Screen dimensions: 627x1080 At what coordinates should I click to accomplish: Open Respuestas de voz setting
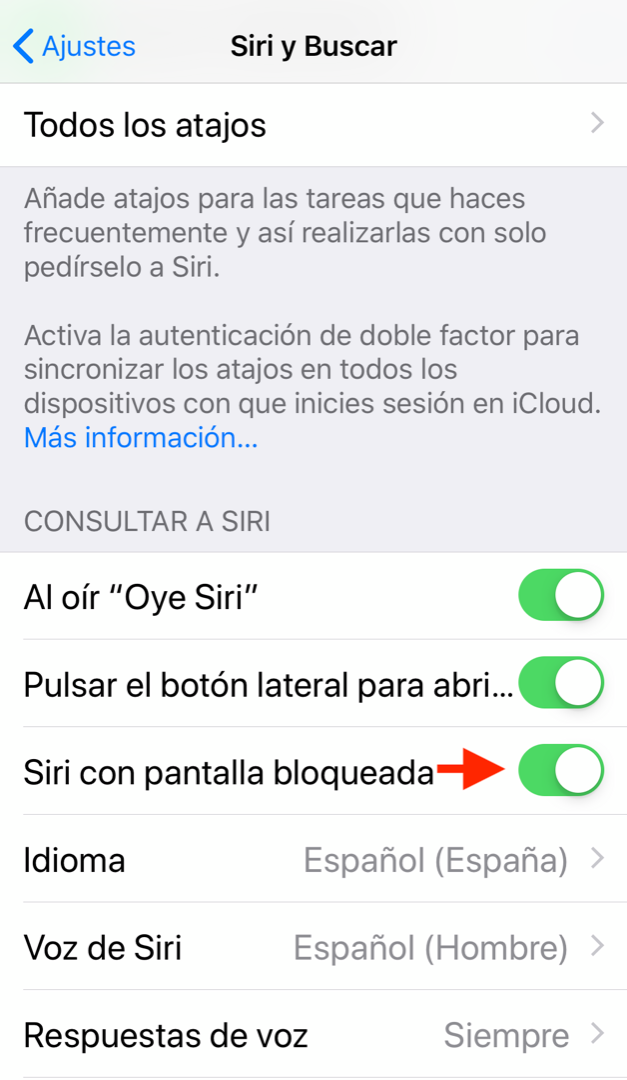pyautogui.click(x=313, y=1034)
